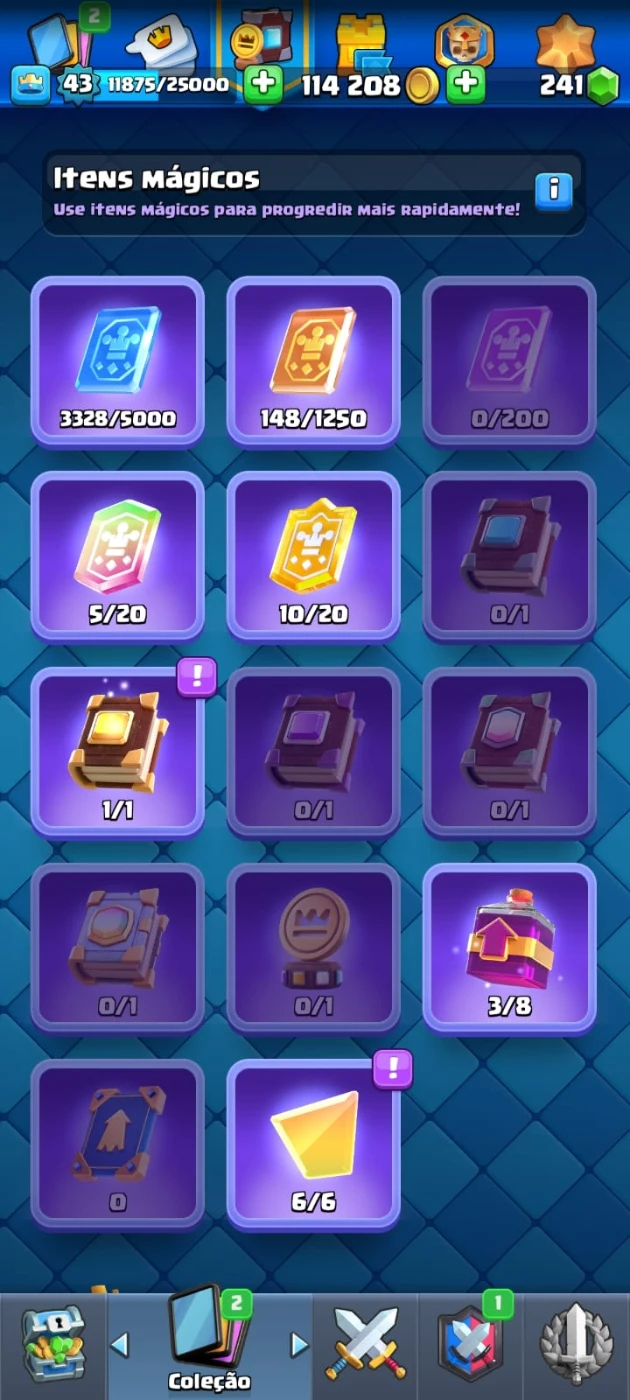This screenshot has width=630, height=1400.
Task: Tap the left arrow beside Coleção
Action: [x=119, y=1344]
